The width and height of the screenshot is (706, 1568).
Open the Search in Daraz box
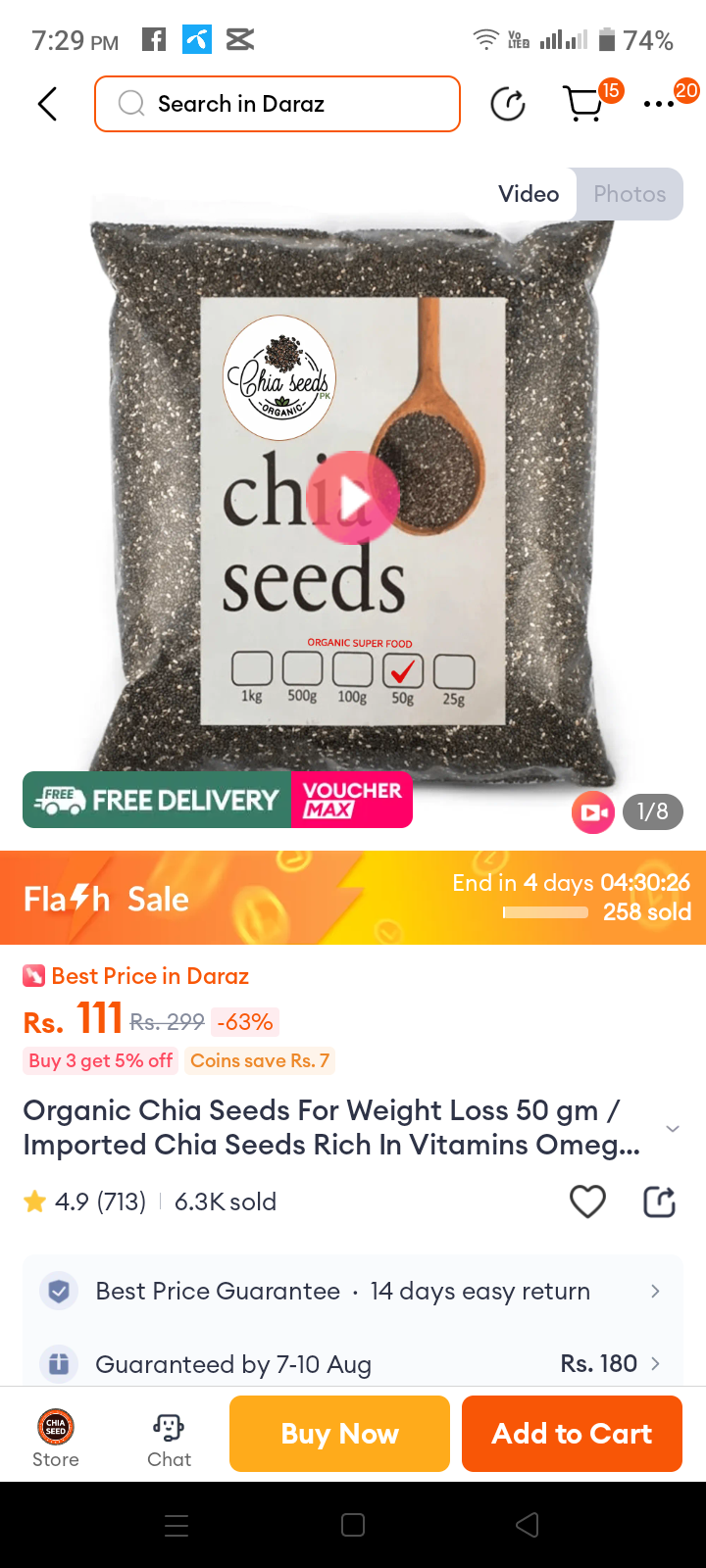coord(277,104)
